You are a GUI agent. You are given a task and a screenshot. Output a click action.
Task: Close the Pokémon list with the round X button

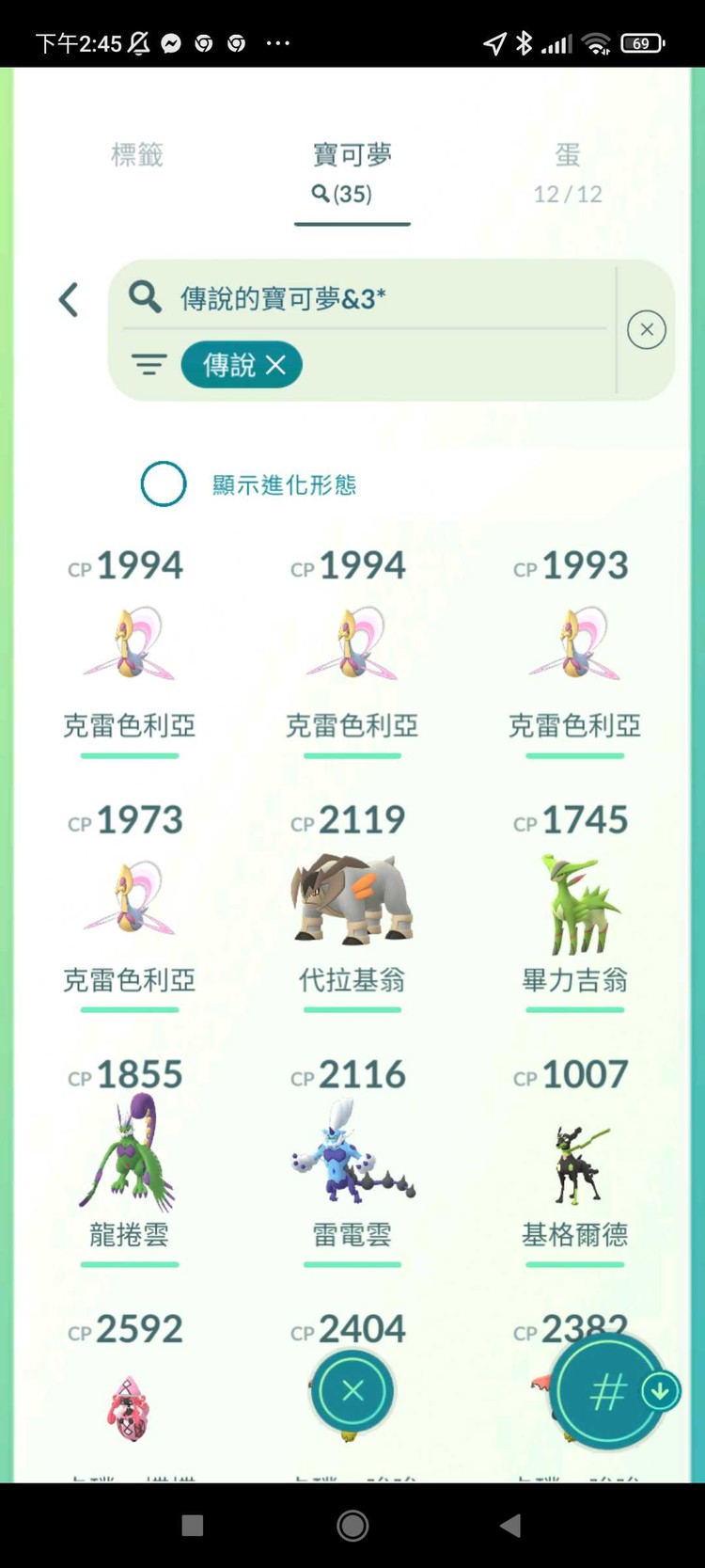352,1390
